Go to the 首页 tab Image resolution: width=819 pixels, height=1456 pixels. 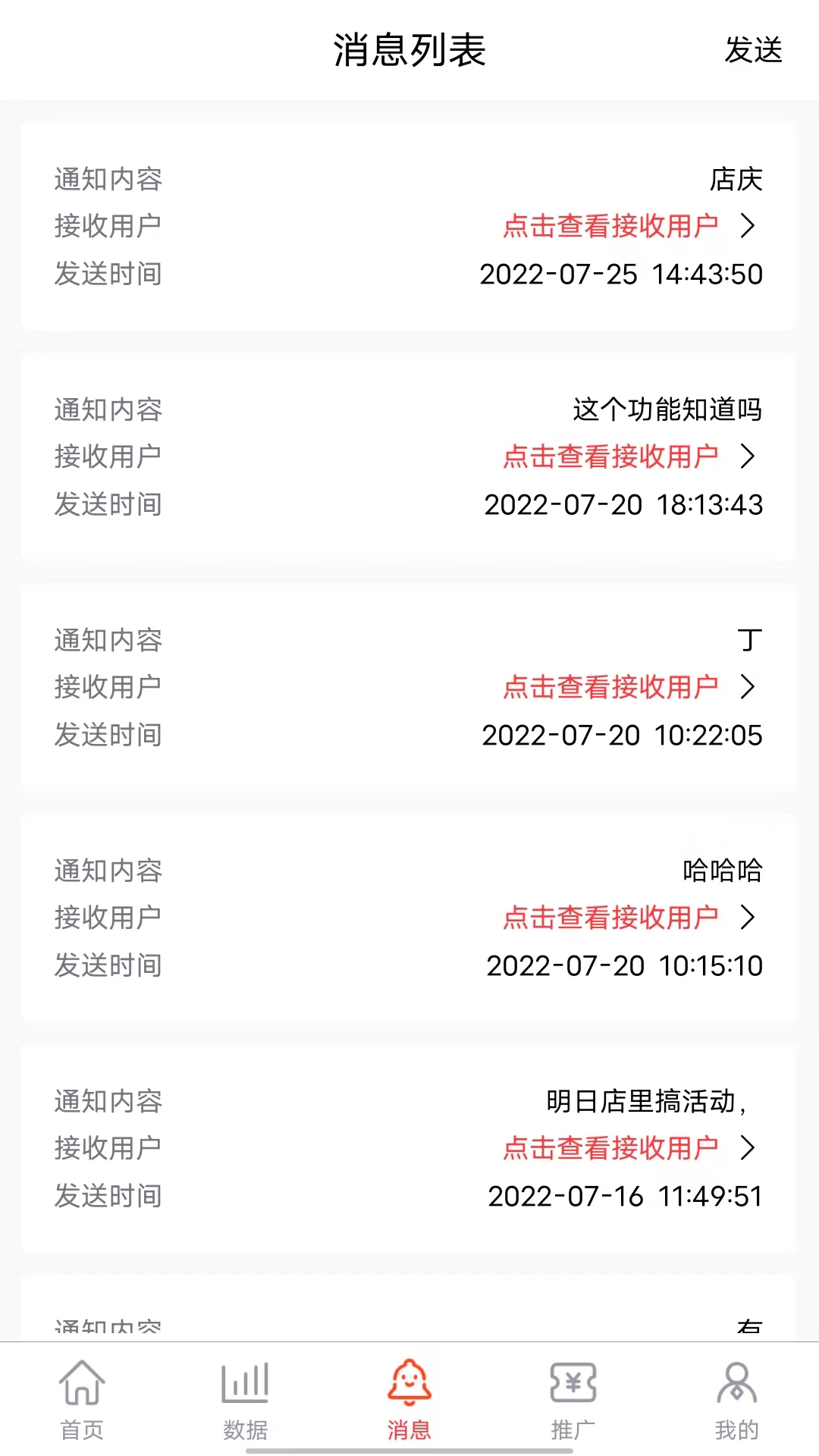(82, 1400)
